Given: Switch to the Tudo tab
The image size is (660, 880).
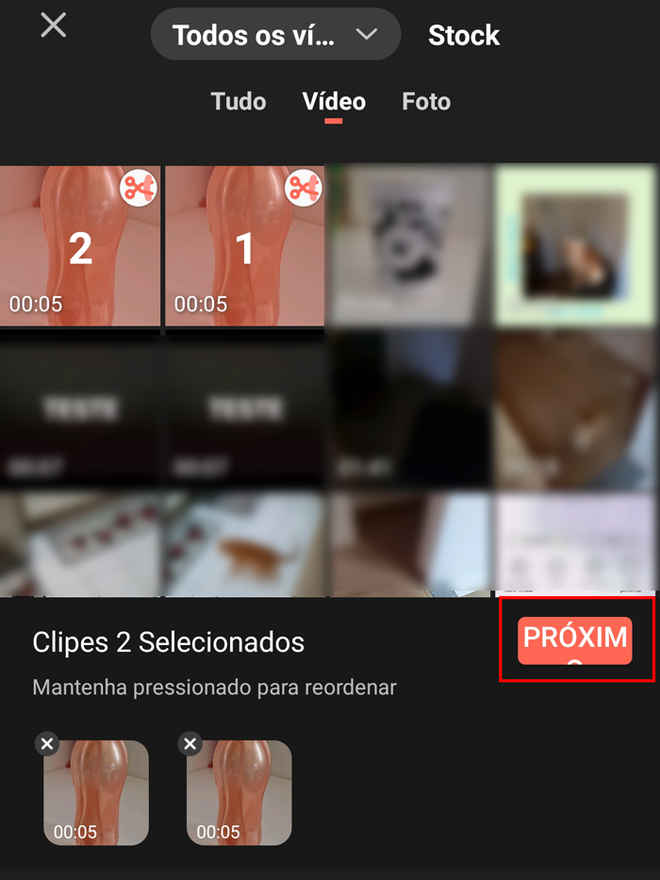Looking at the screenshot, I should pyautogui.click(x=238, y=101).
